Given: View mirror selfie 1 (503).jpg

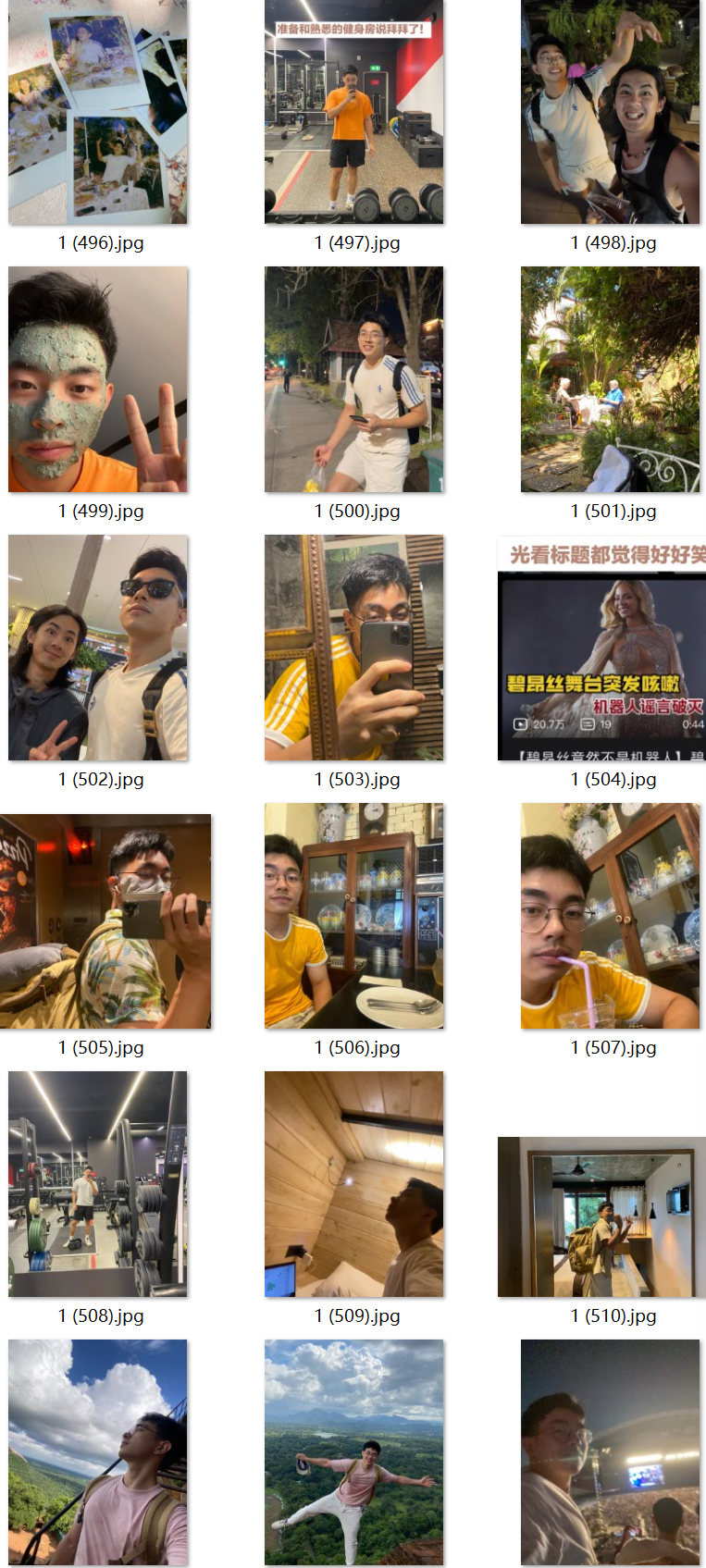Looking at the screenshot, I should click(353, 648).
